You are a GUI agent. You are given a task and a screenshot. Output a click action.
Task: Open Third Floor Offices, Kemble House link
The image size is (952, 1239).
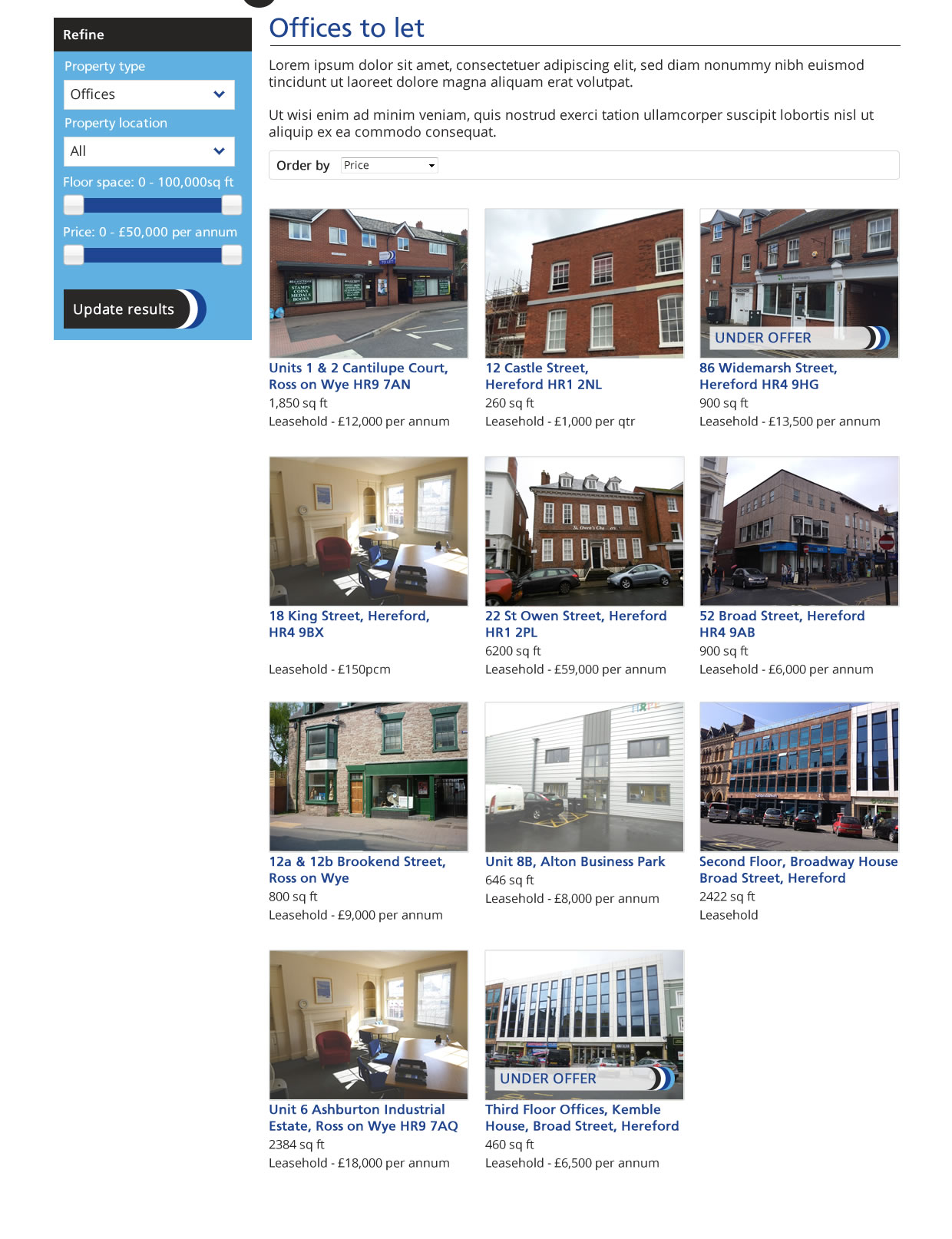pos(581,1118)
